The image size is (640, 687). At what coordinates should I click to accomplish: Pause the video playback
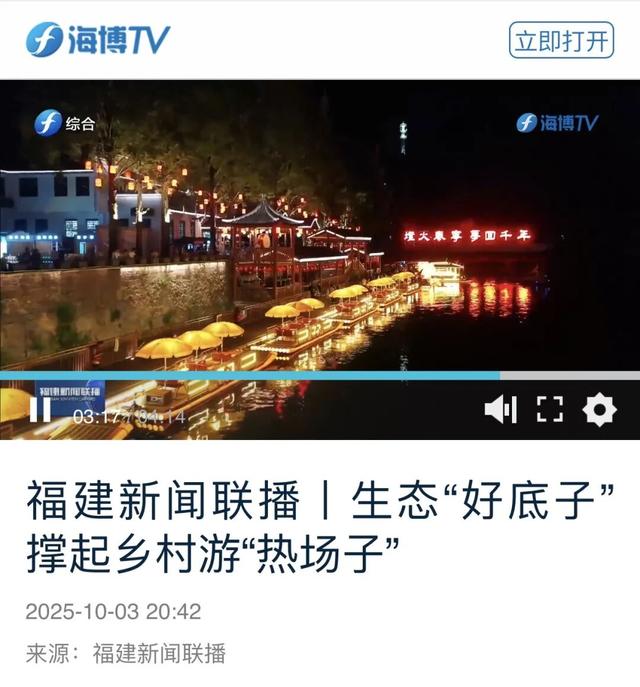(40, 409)
